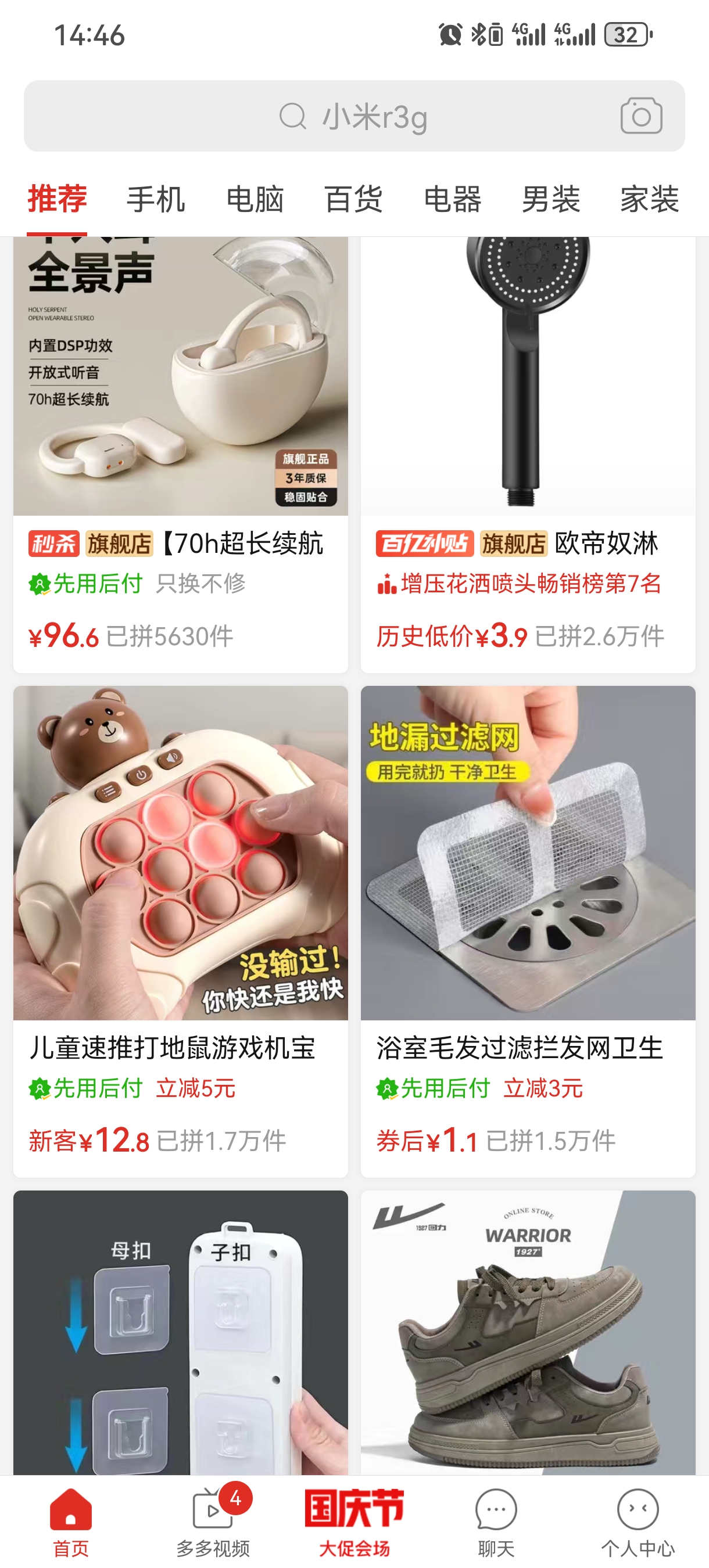
Task: Tap the search box showing 小米r3g
Action: tap(353, 116)
